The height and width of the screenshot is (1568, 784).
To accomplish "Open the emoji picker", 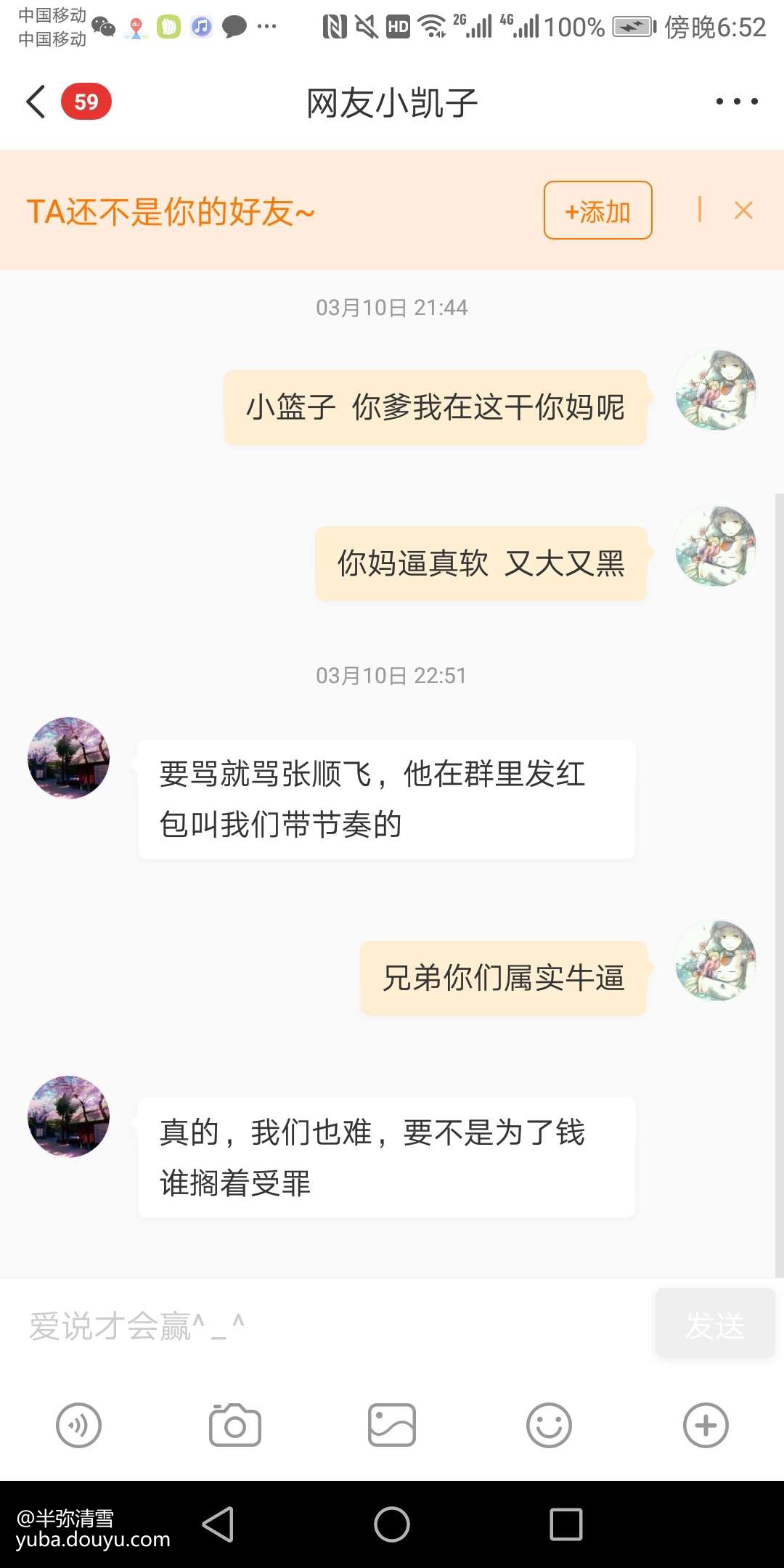I will pos(549,1426).
